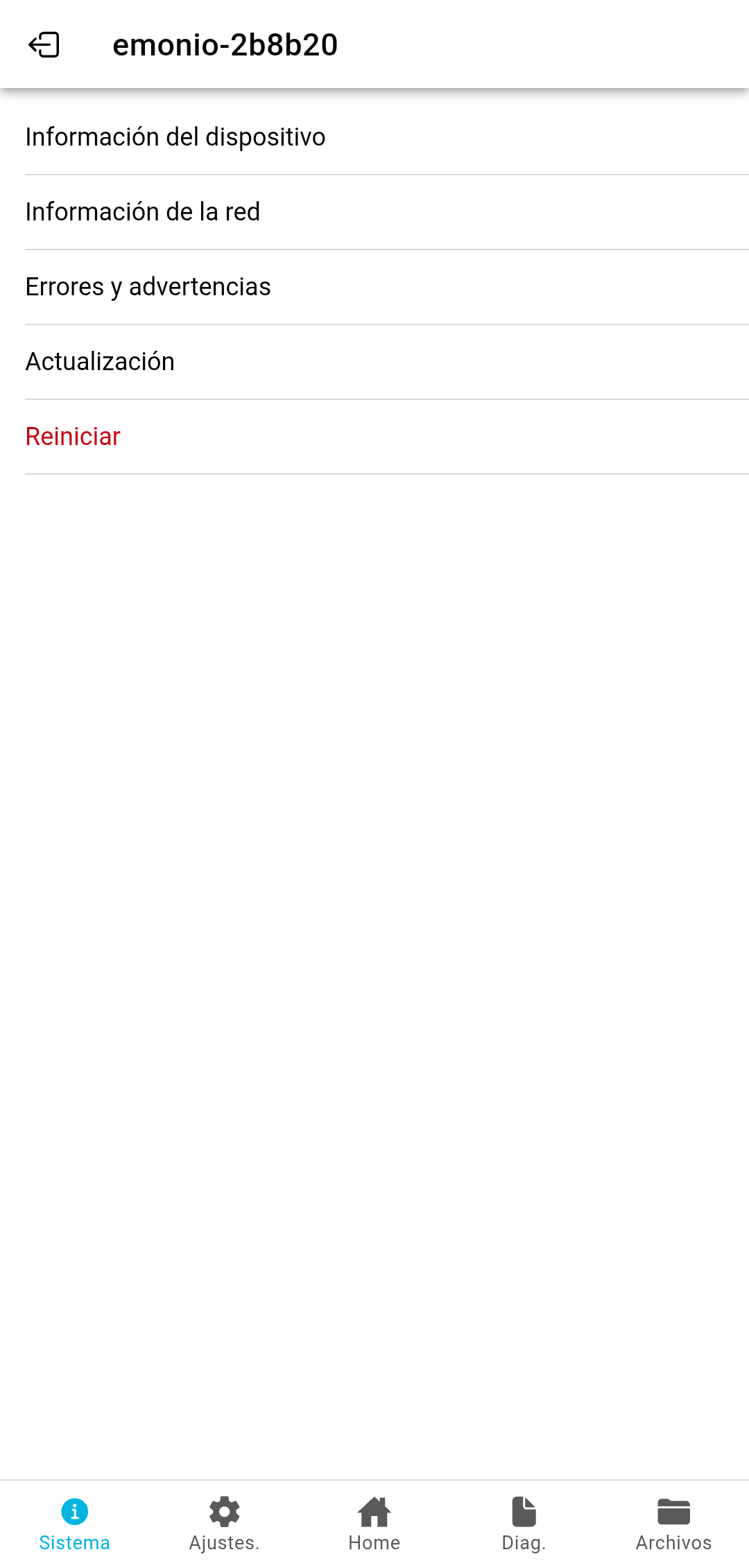Tap the emonio-2b8b20 title
The image size is (749, 1568).
pyautogui.click(x=225, y=44)
